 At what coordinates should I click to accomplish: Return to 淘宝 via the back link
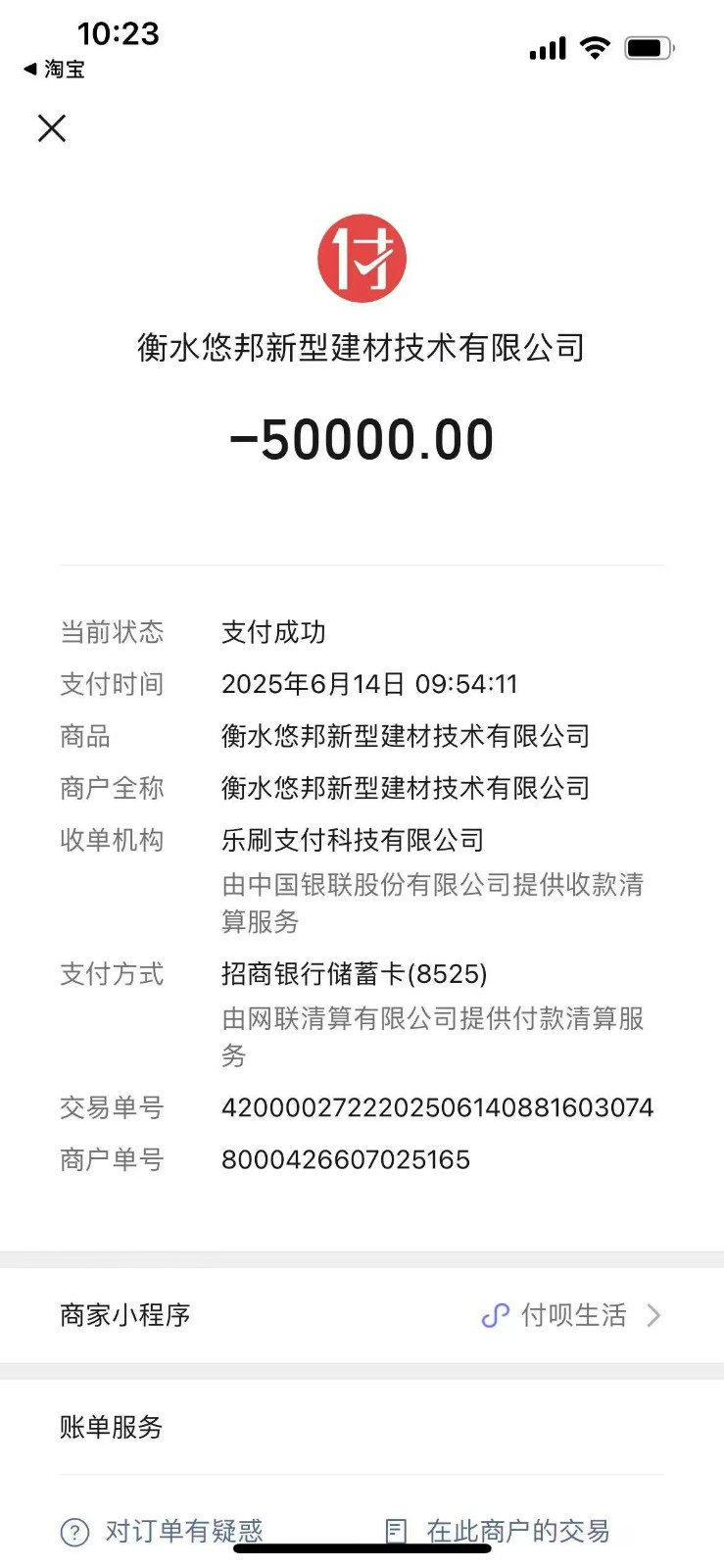pos(55,69)
